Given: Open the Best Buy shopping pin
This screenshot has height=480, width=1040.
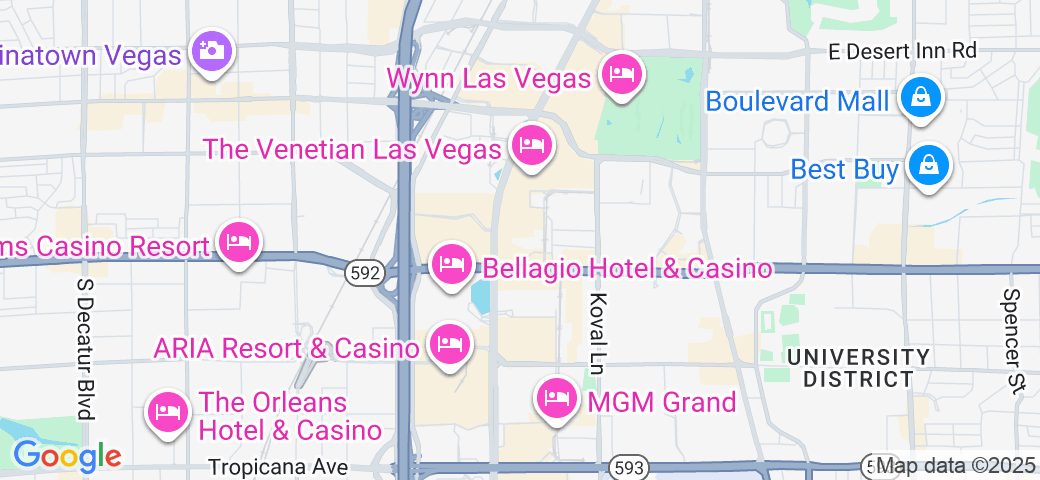Looking at the screenshot, I should (x=929, y=166).
